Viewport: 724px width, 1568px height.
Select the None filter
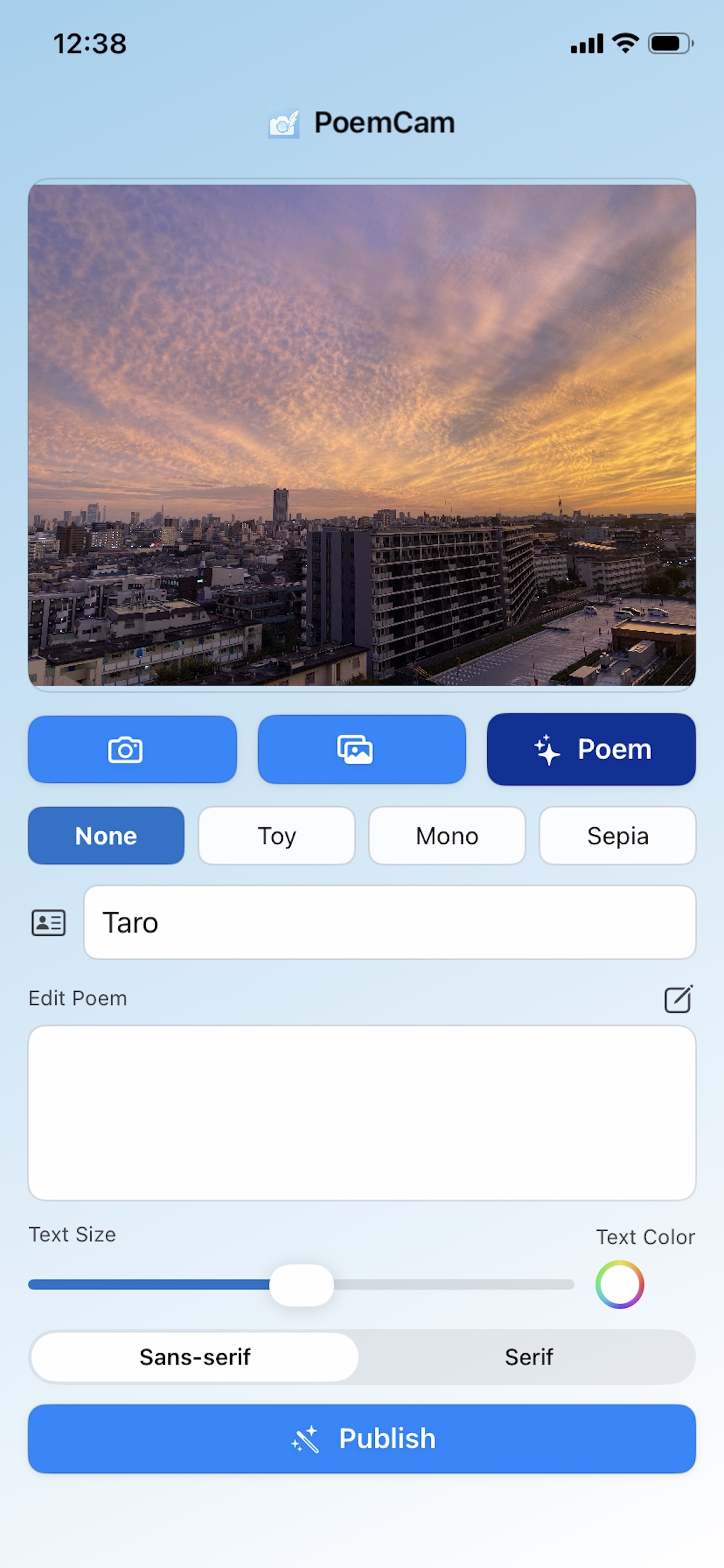(106, 836)
